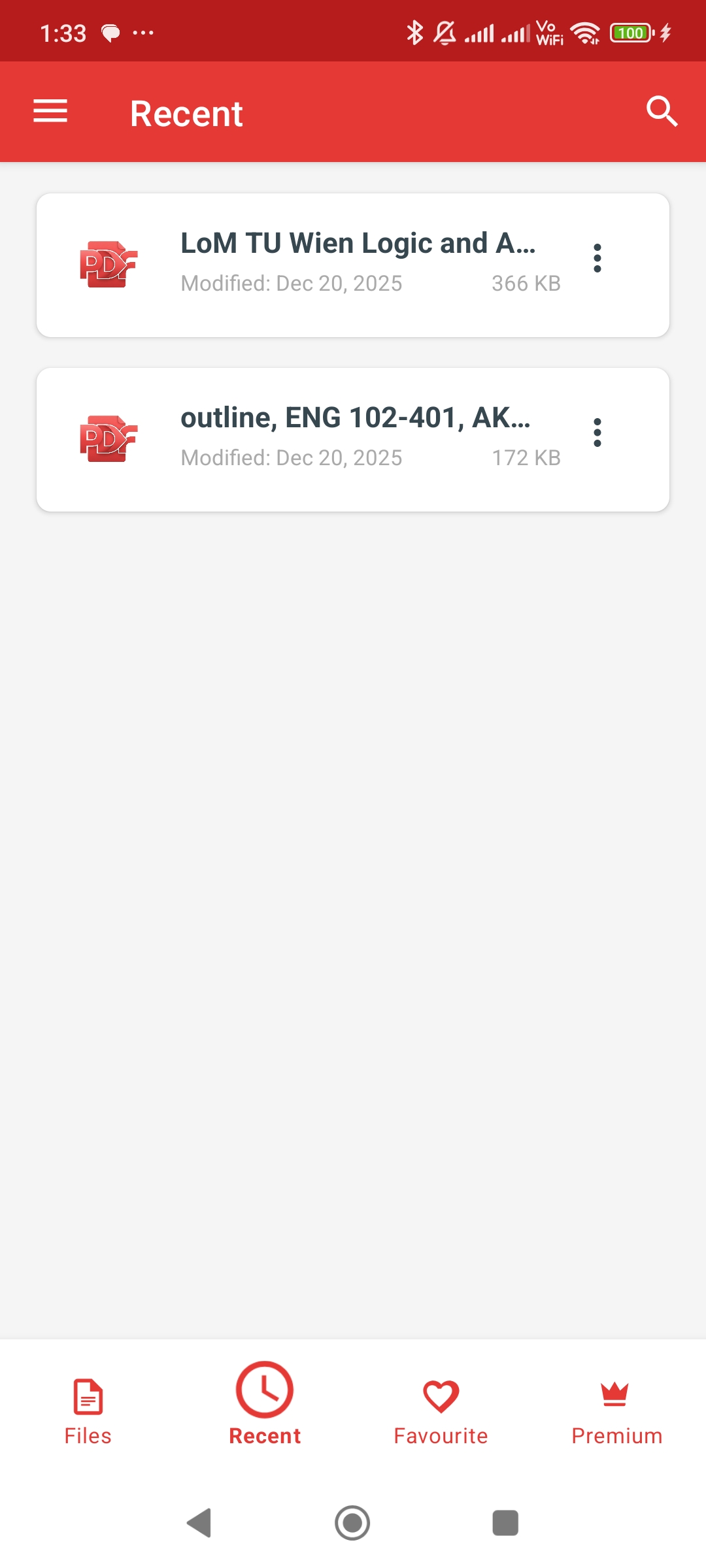Tap the Recent title in the app bar

[x=186, y=112]
